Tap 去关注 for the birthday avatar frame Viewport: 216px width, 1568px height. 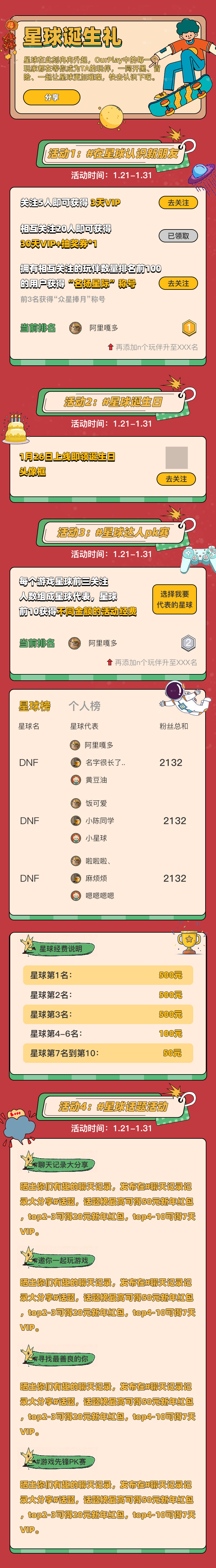(176, 479)
